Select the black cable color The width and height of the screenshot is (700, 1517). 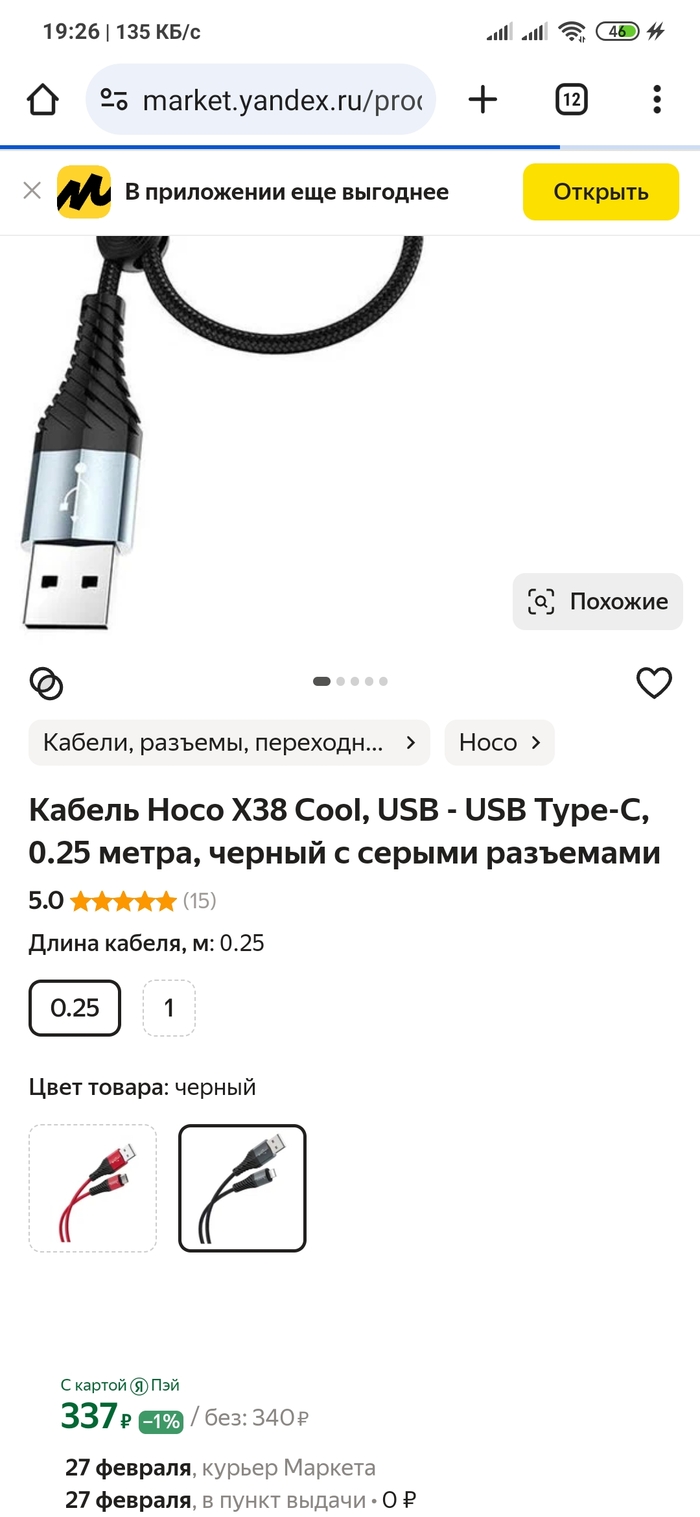click(242, 1188)
